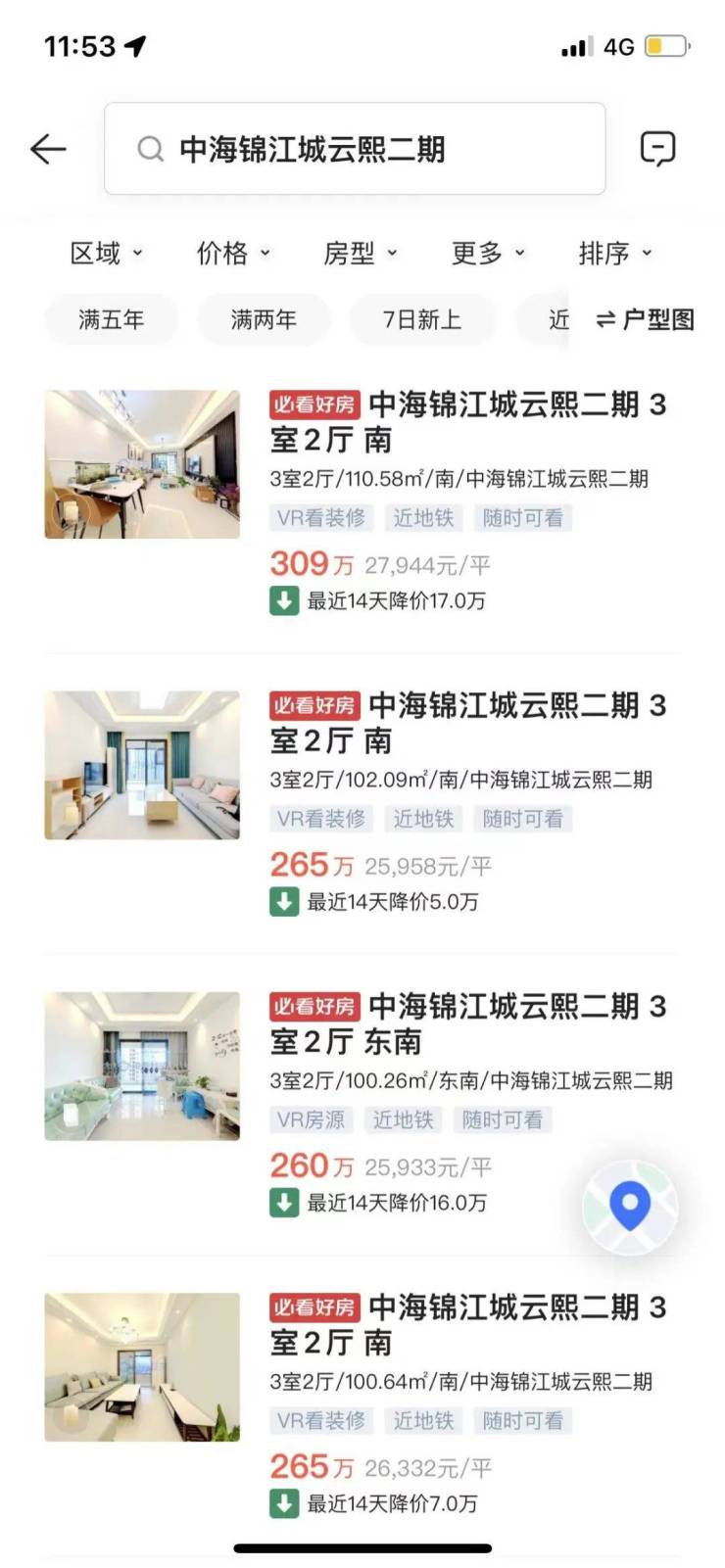This screenshot has height=1568, width=725.
Task: Tap the 中海锦江城云熙二期 search box
Action: [x=355, y=149]
